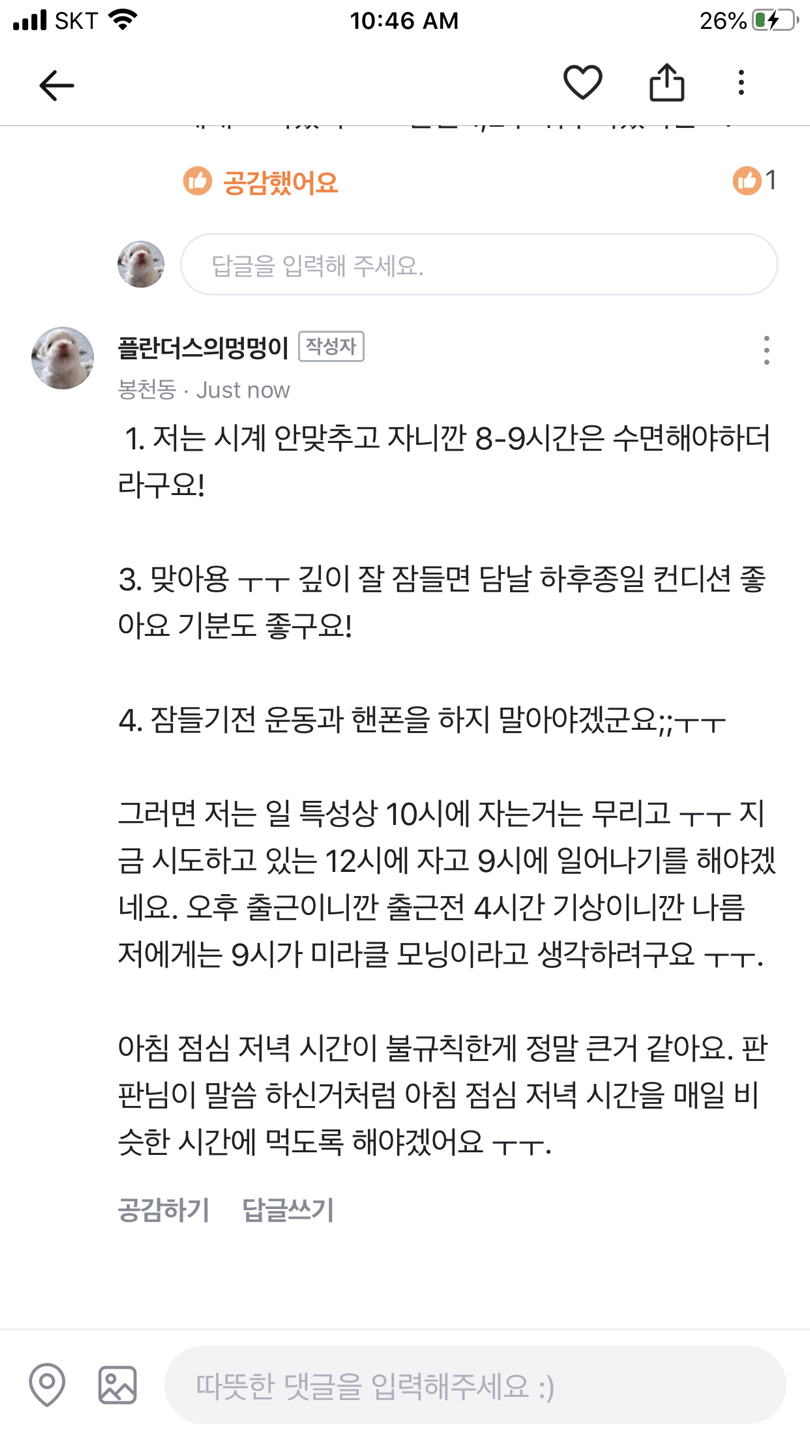This screenshot has width=810, height=1440.
Task: Tap 답글쓰기 to reply to the comment
Action: point(288,1210)
